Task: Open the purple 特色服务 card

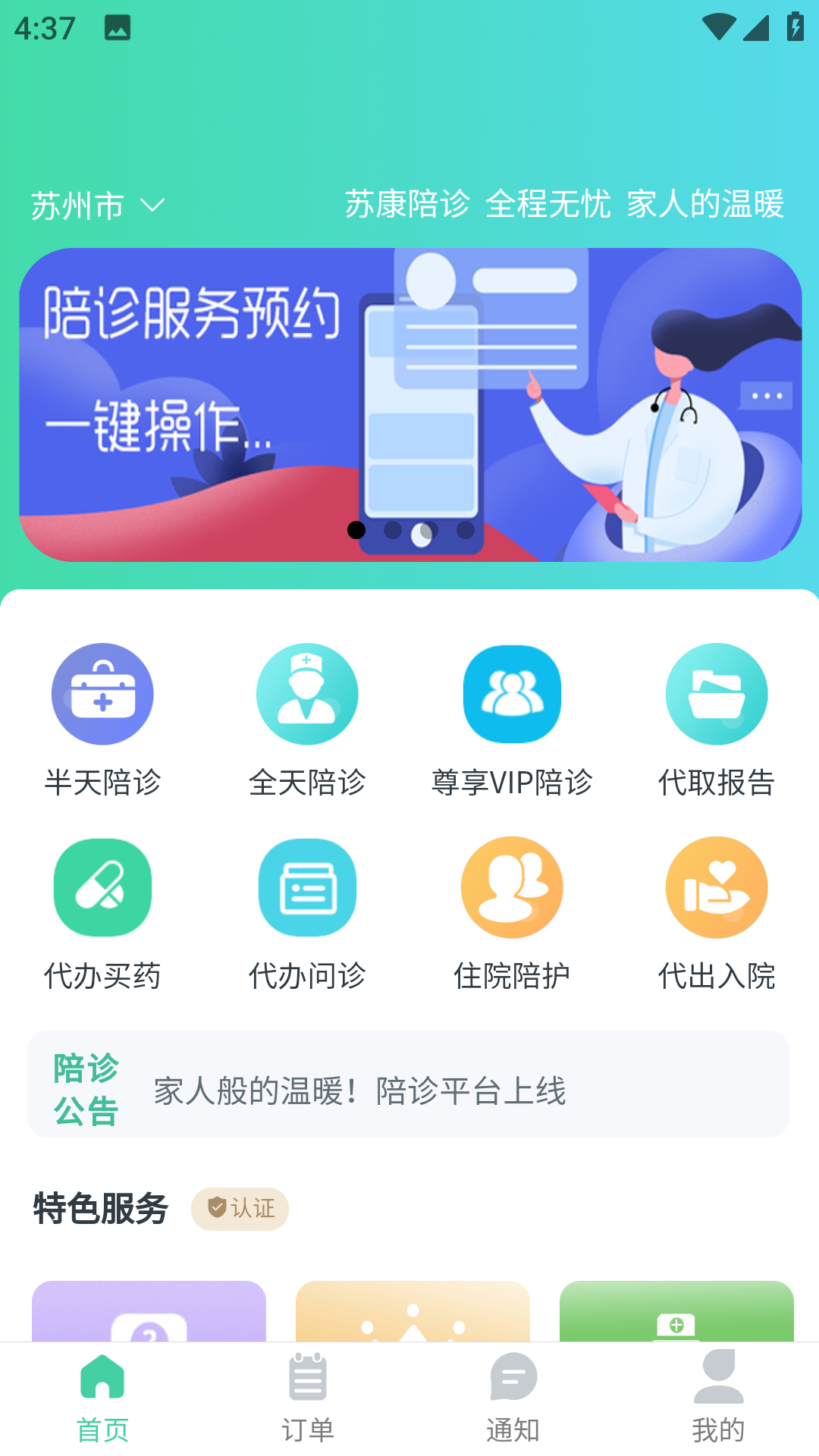Action: click(149, 1311)
